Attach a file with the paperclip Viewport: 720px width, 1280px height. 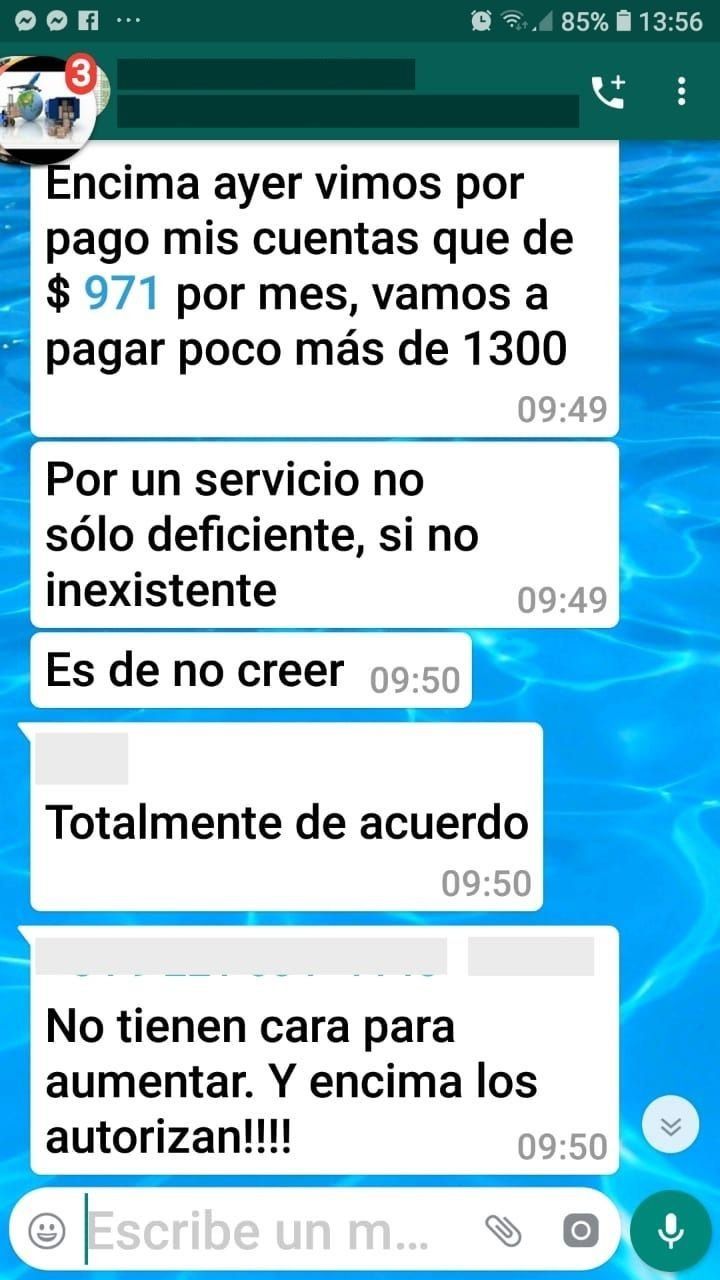pos(503,1231)
